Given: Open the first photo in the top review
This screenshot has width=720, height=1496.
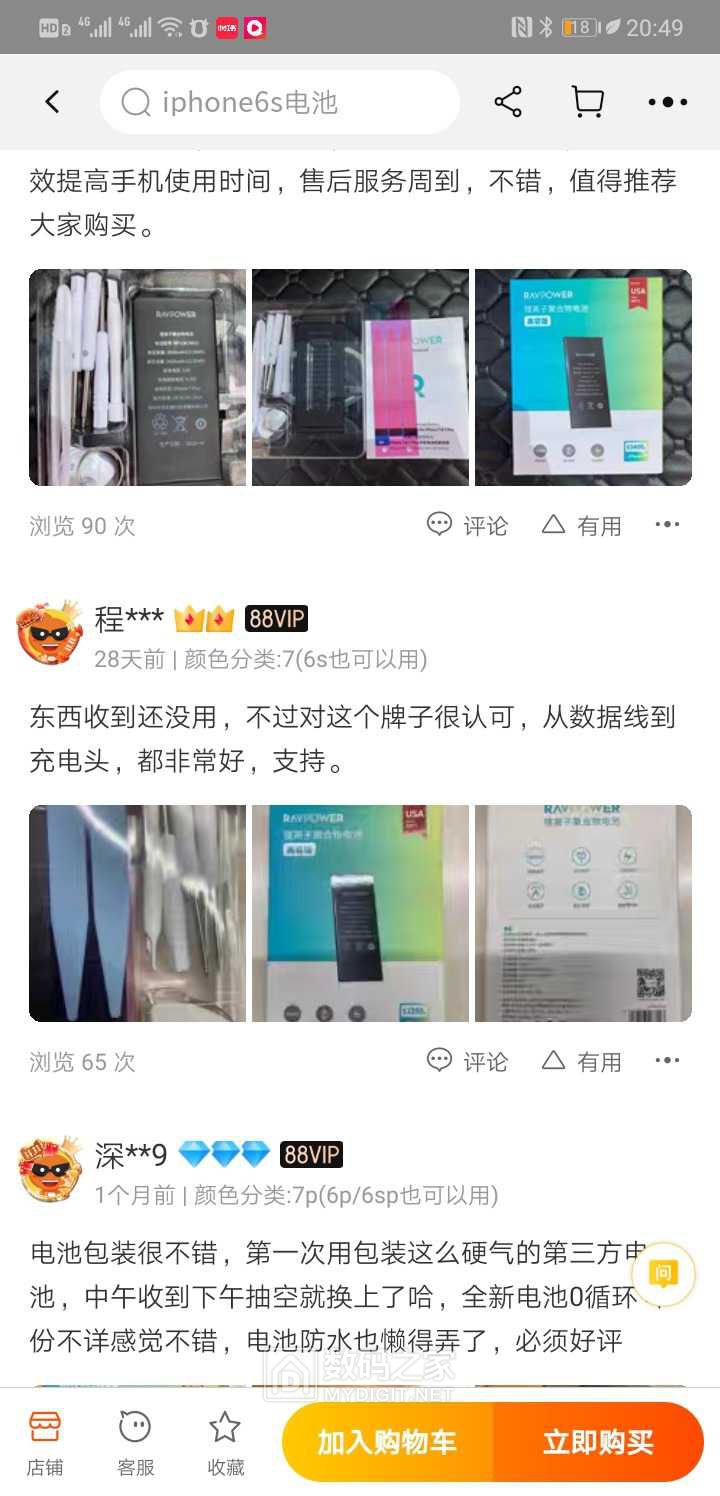Looking at the screenshot, I should (x=137, y=377).
